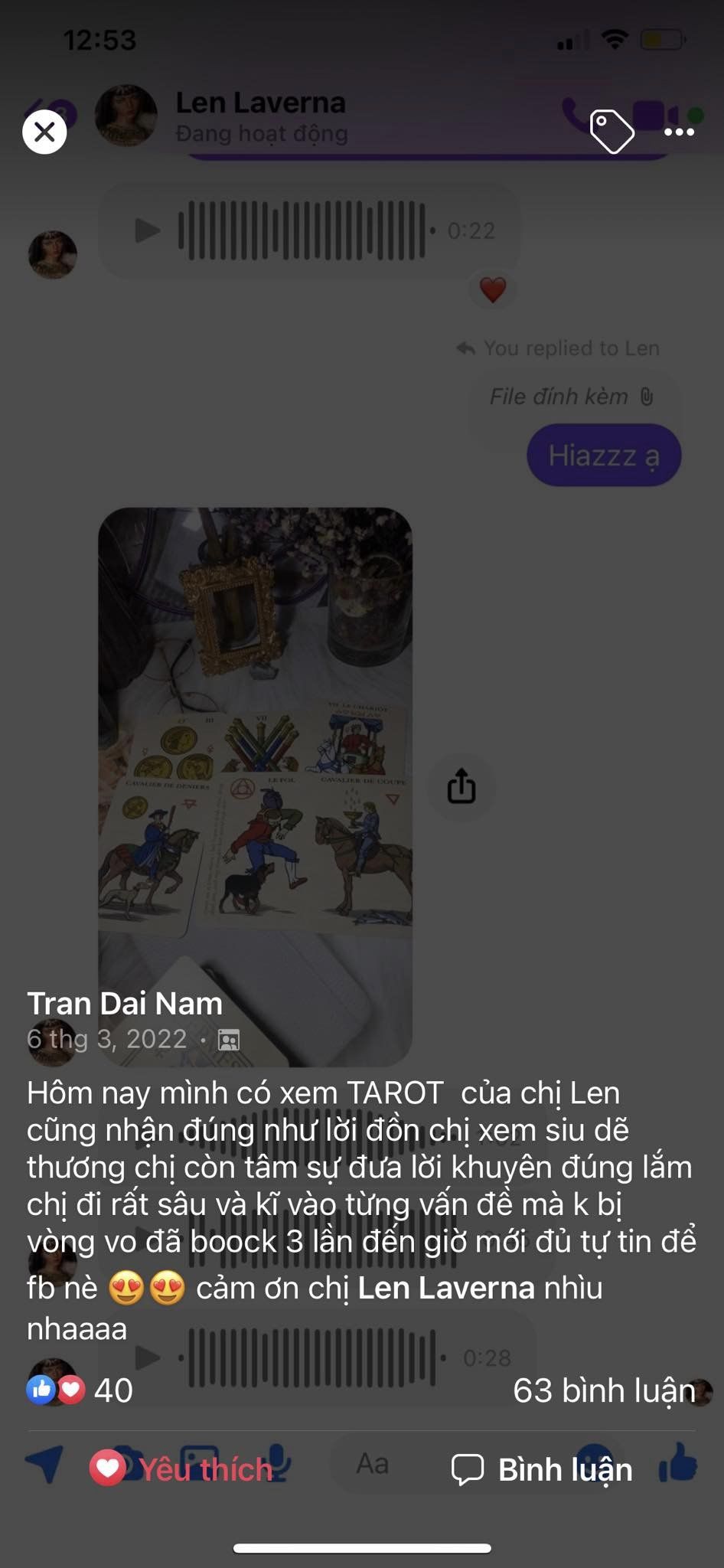Open the 63 bình luận comments
This screenshot has height=1568, width=724.
pos(604,1390)
